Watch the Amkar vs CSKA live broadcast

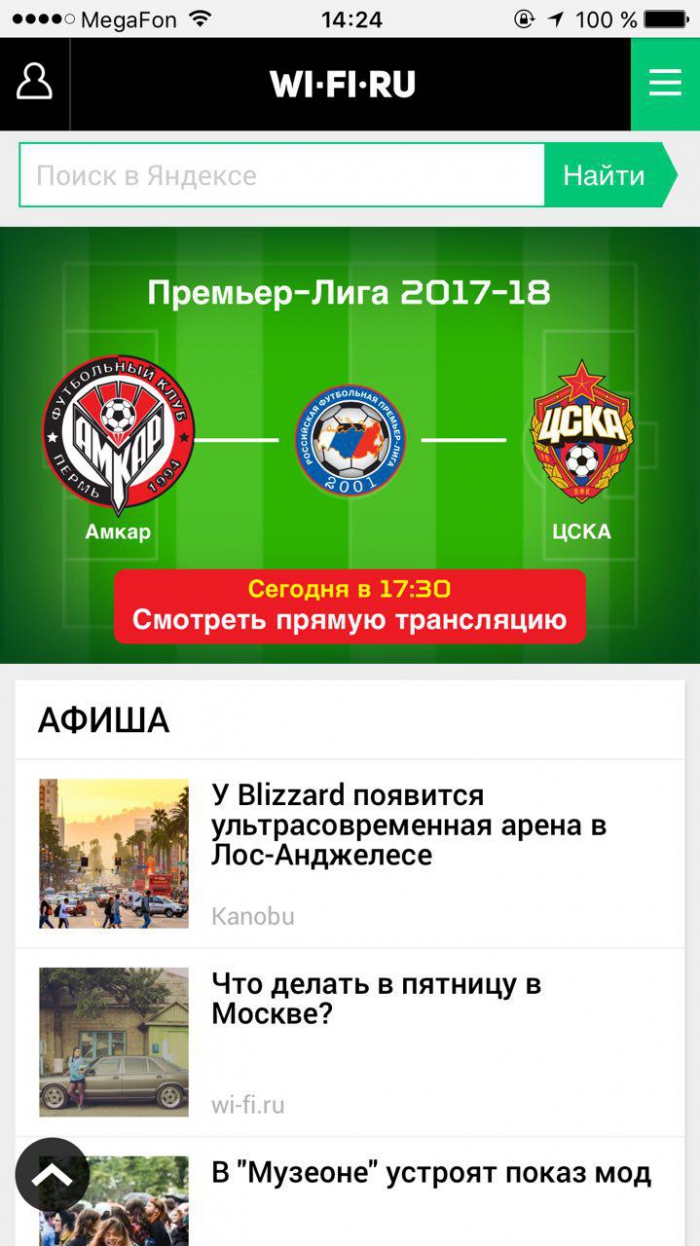[349, 606]
